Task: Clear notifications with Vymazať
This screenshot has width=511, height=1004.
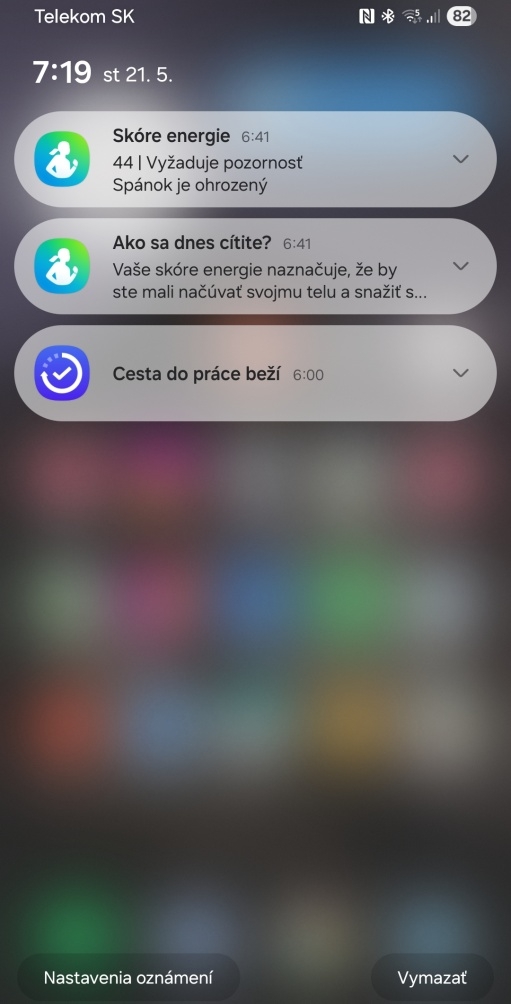Action: (432, 978)
